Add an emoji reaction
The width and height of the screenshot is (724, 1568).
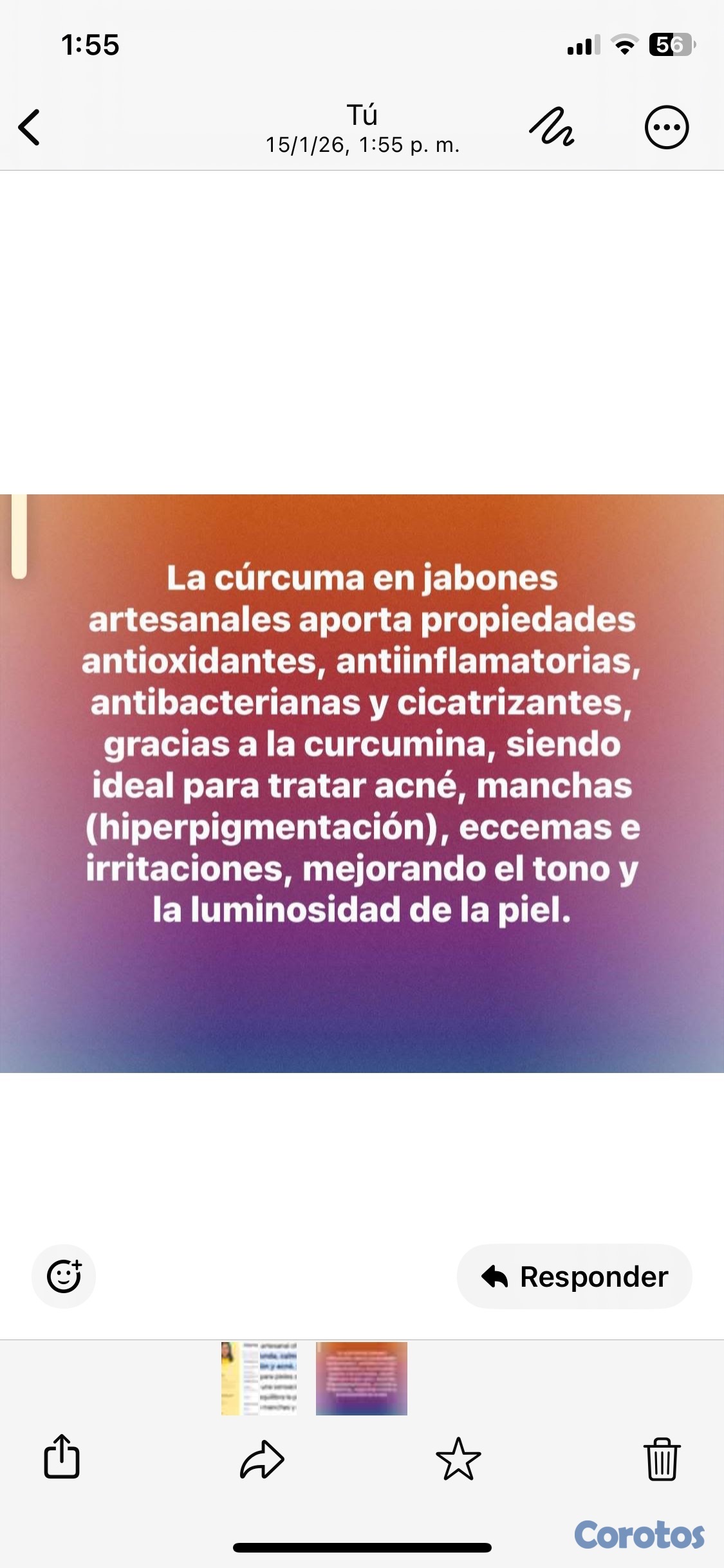64,1276
